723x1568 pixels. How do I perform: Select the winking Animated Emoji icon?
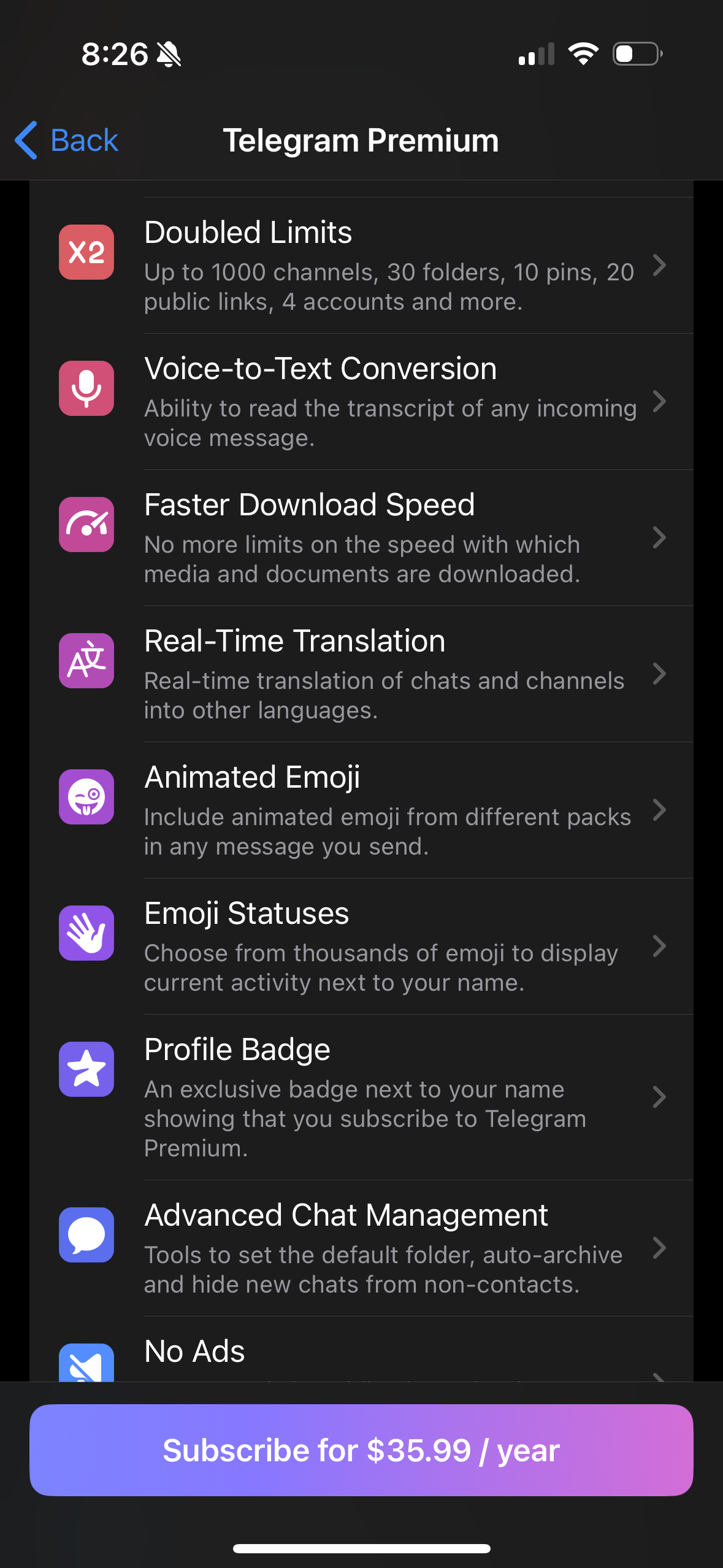coord(86,797)
